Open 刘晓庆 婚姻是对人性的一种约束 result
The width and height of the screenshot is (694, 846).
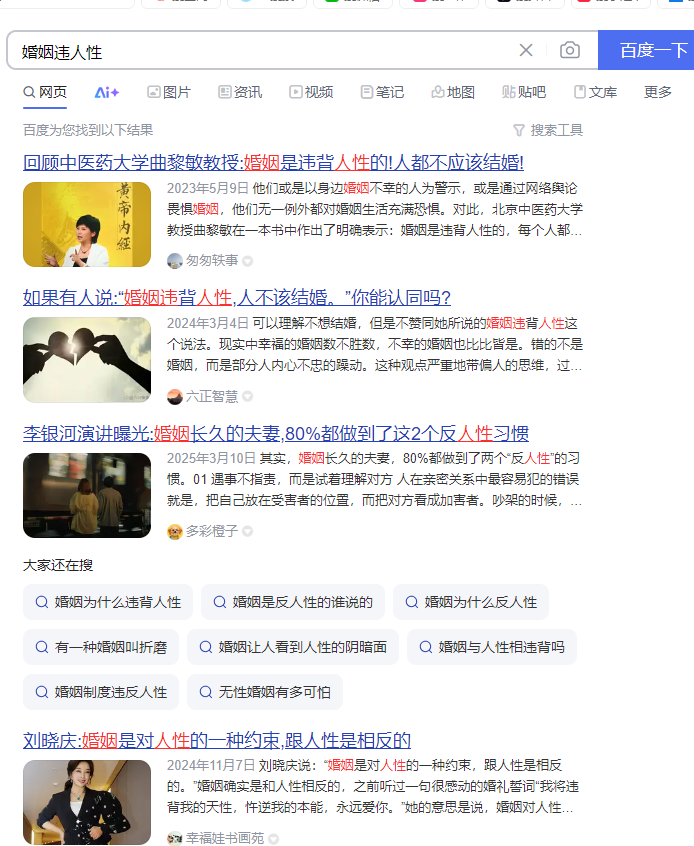point(217,740)
